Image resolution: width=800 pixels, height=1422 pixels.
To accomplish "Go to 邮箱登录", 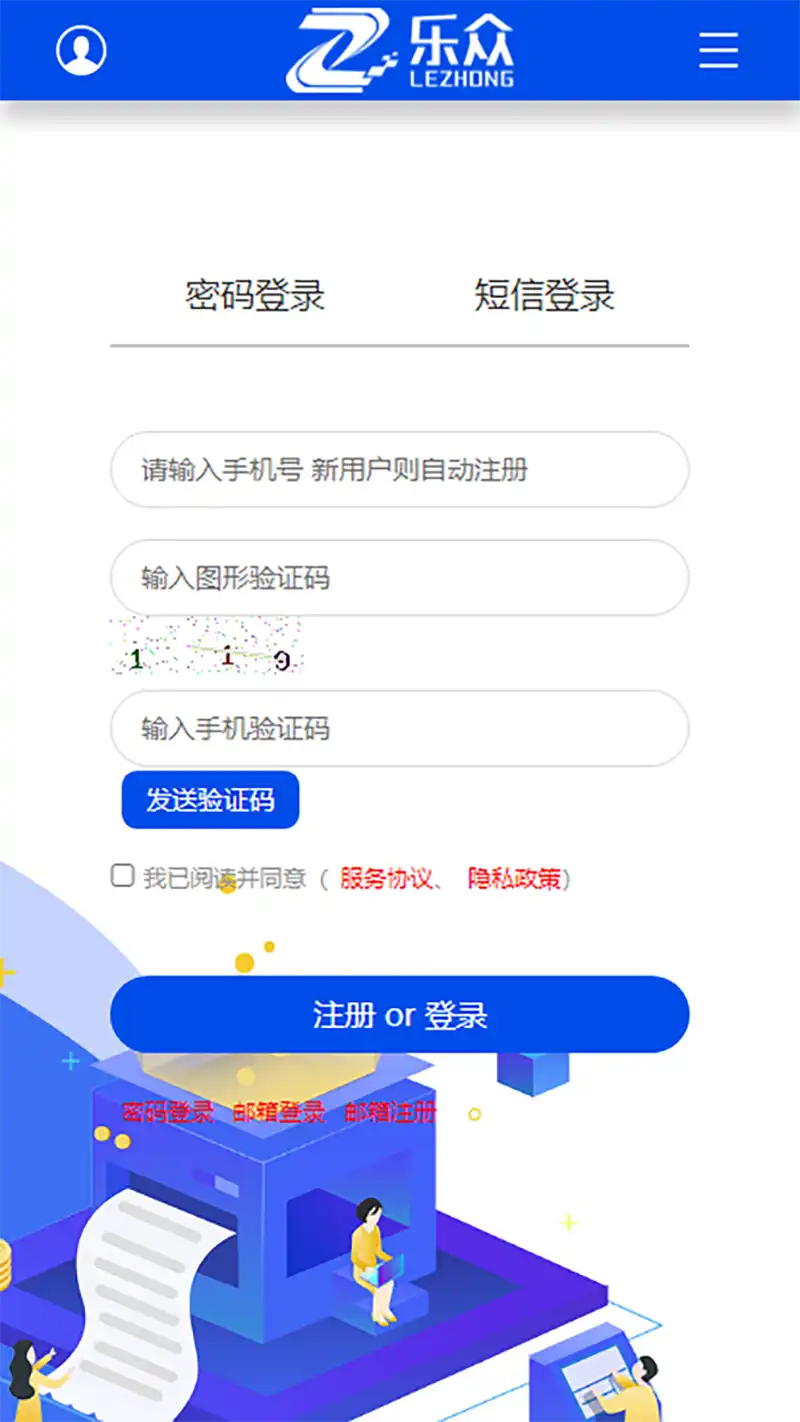I will pyautogui.click(x=279, y=1112).
